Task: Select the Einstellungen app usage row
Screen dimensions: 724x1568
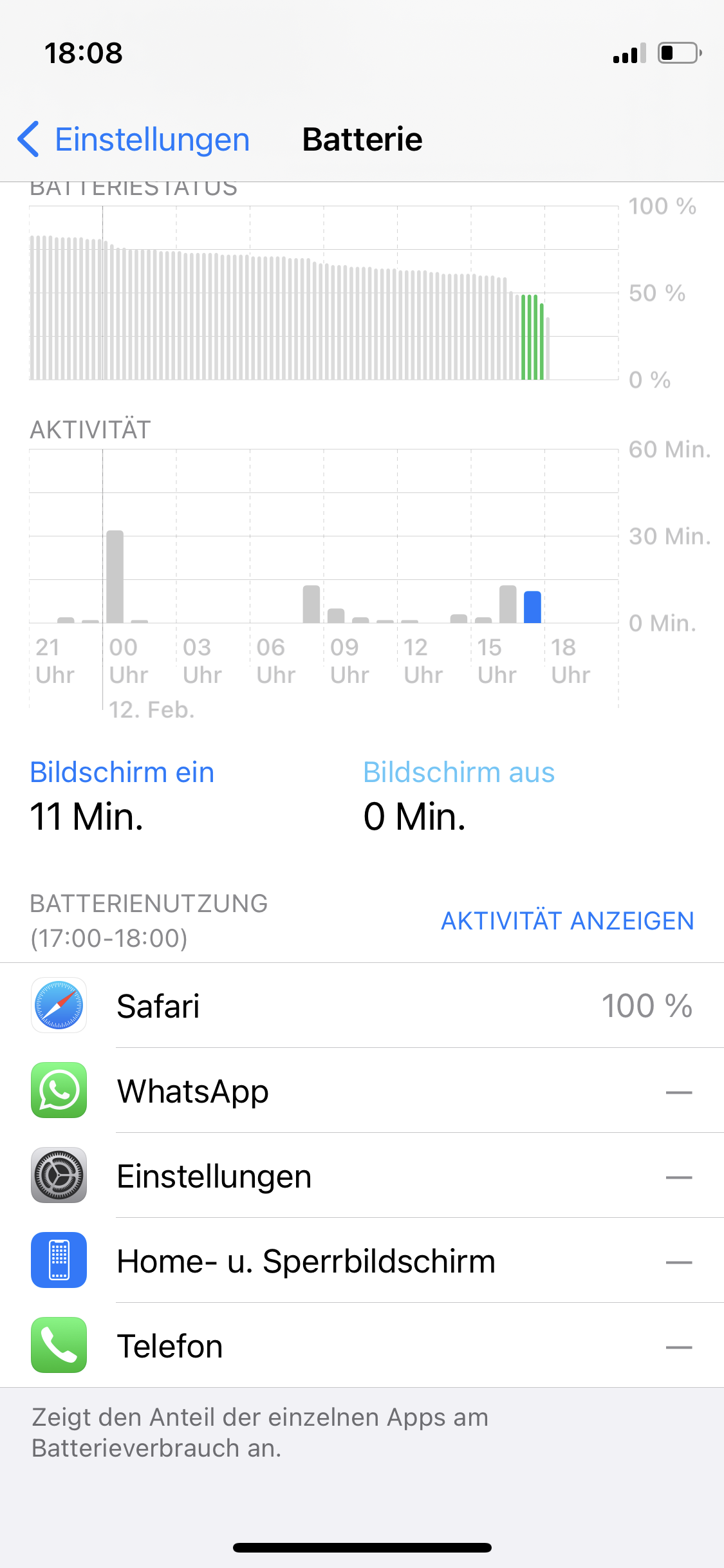Action: coord(362,1176)
